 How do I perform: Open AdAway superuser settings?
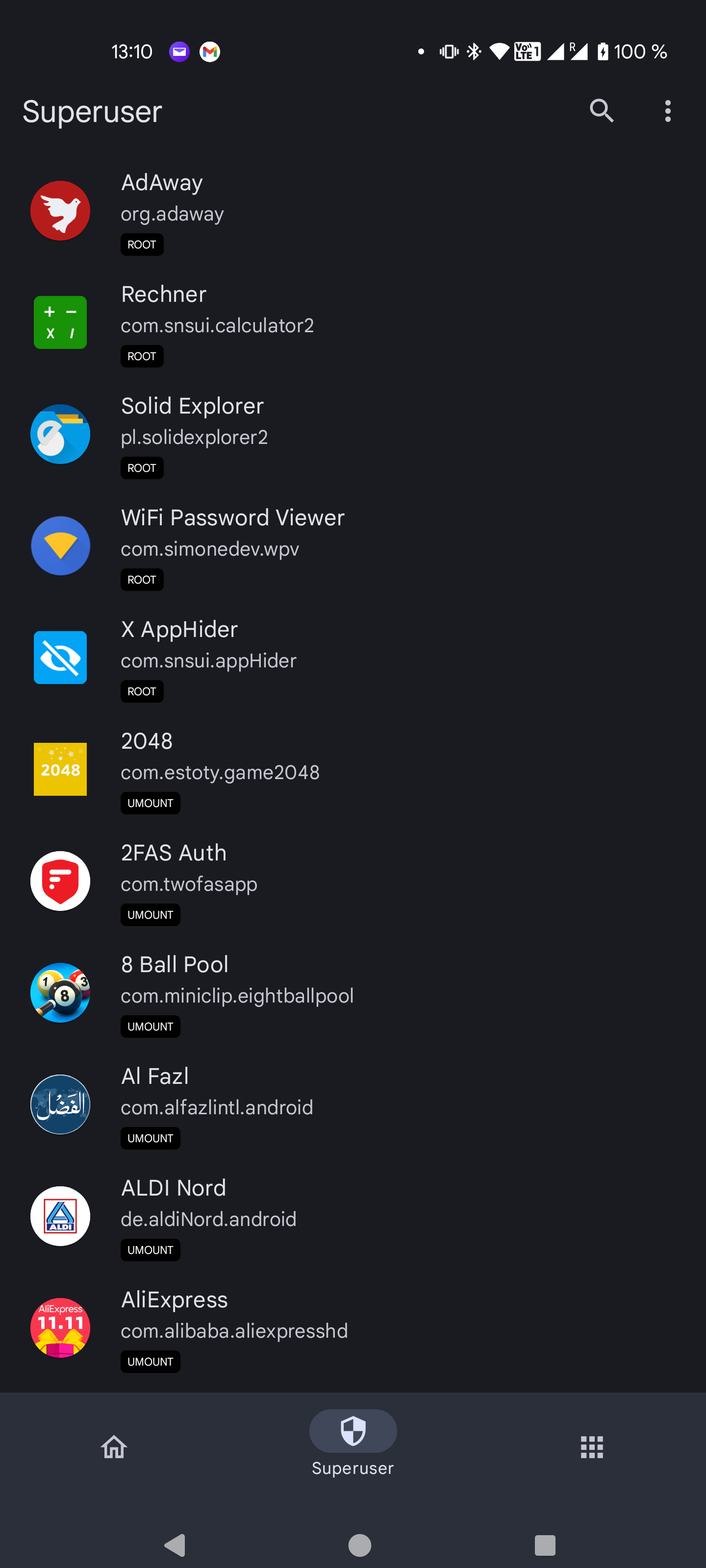click(353, 211)
